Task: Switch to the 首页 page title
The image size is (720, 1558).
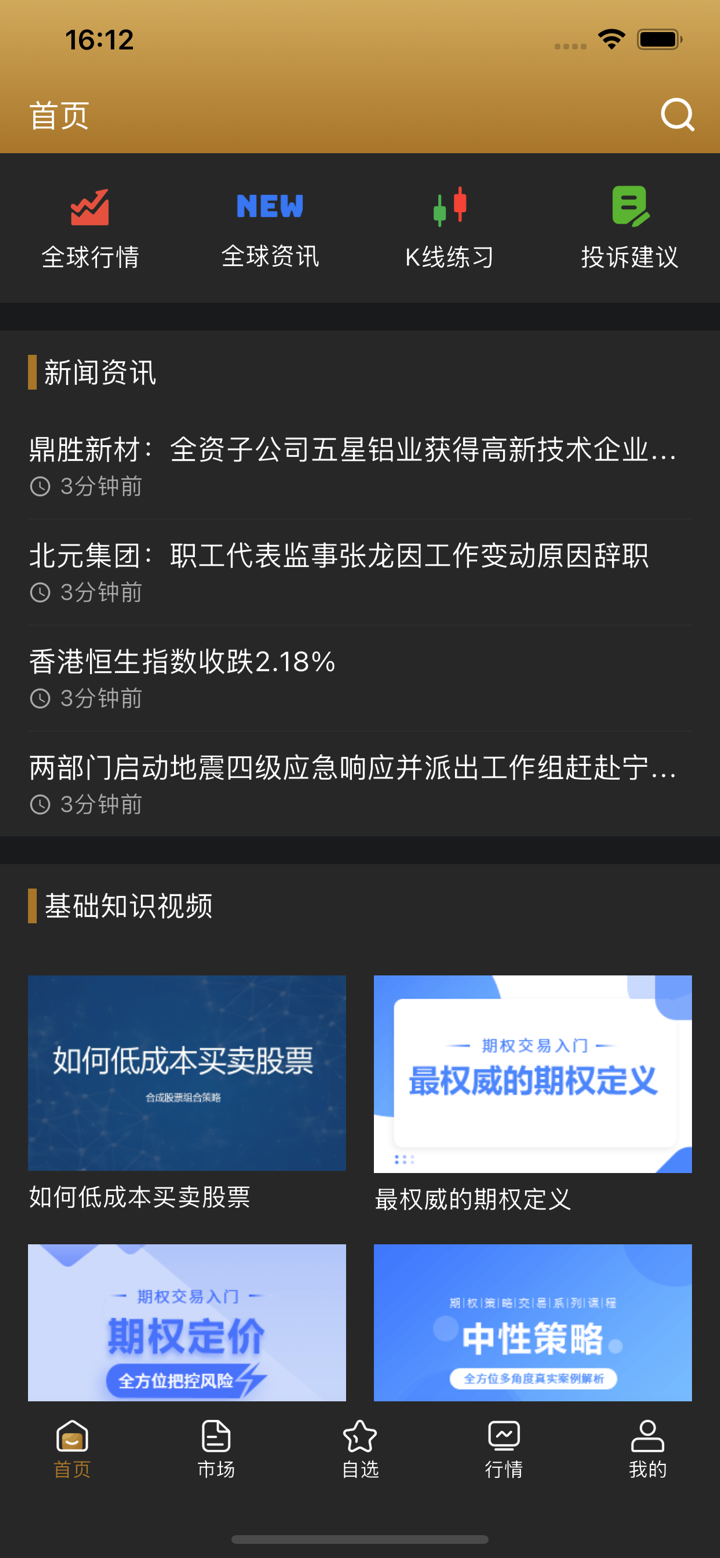Action: [x=57, y=114]
